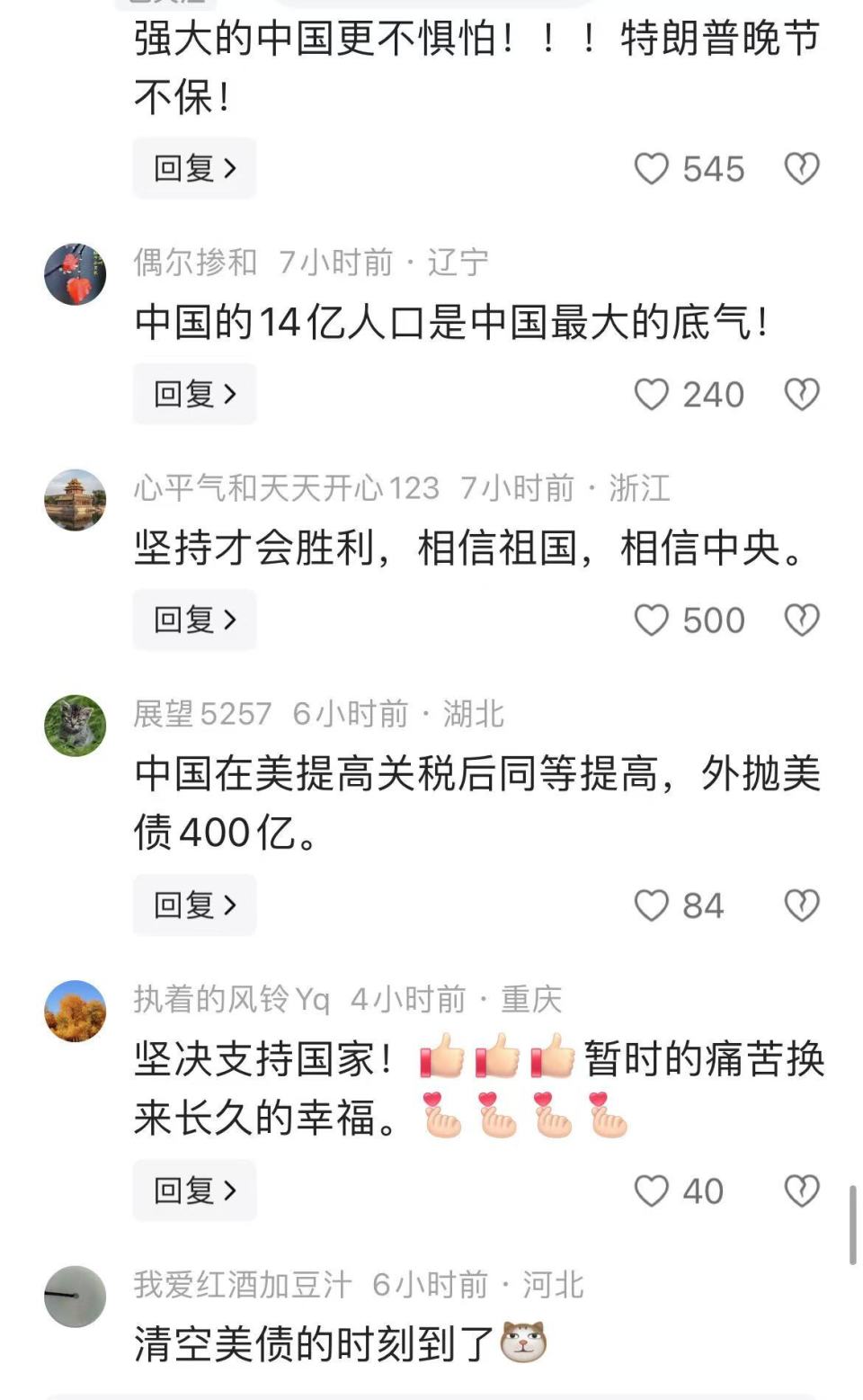View 执着的风铃Yq's profile avatar
The width and height of the screenshot is (863, 1400).
76,1011
